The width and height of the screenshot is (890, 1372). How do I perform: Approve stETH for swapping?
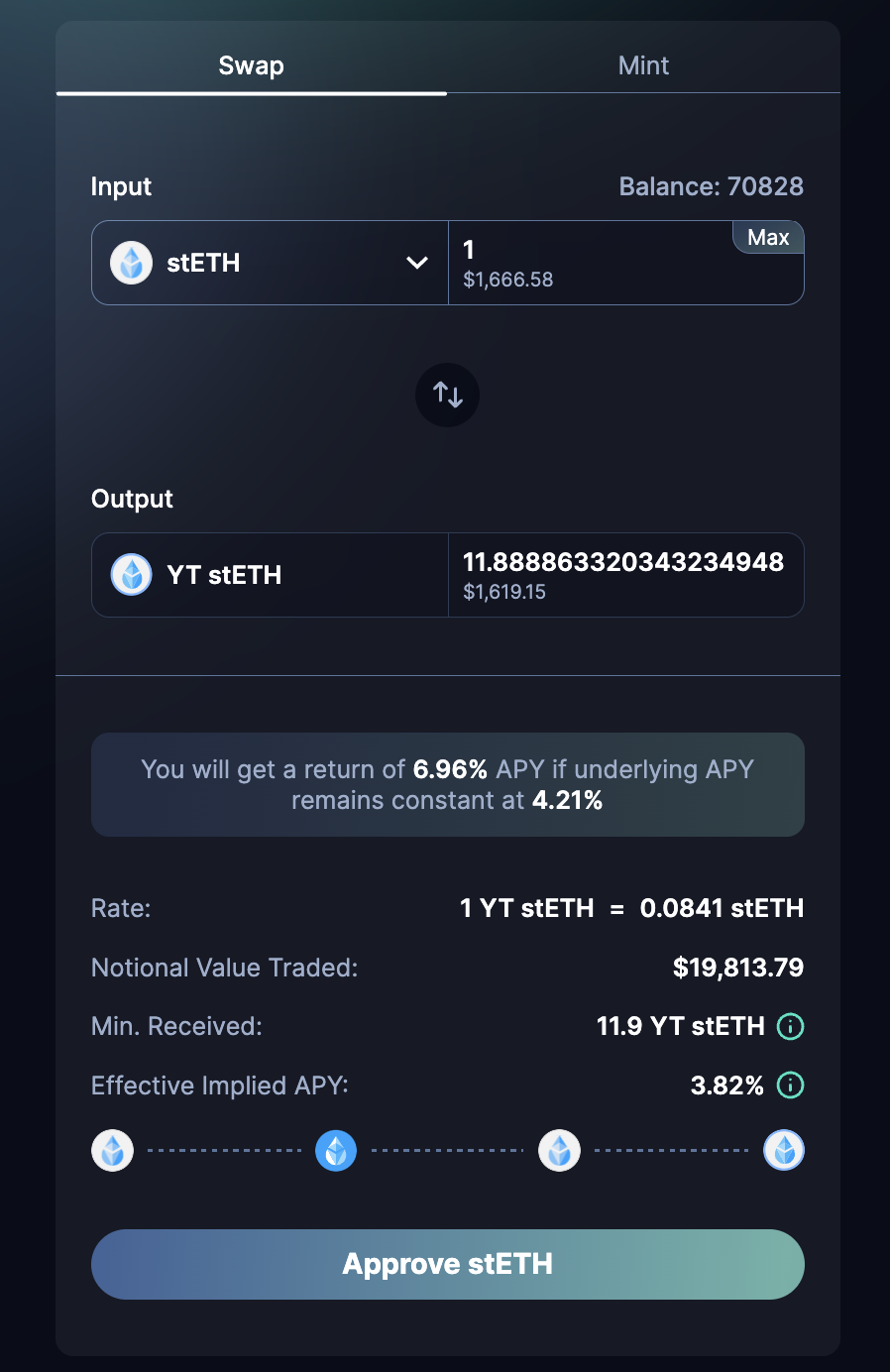447,1264
